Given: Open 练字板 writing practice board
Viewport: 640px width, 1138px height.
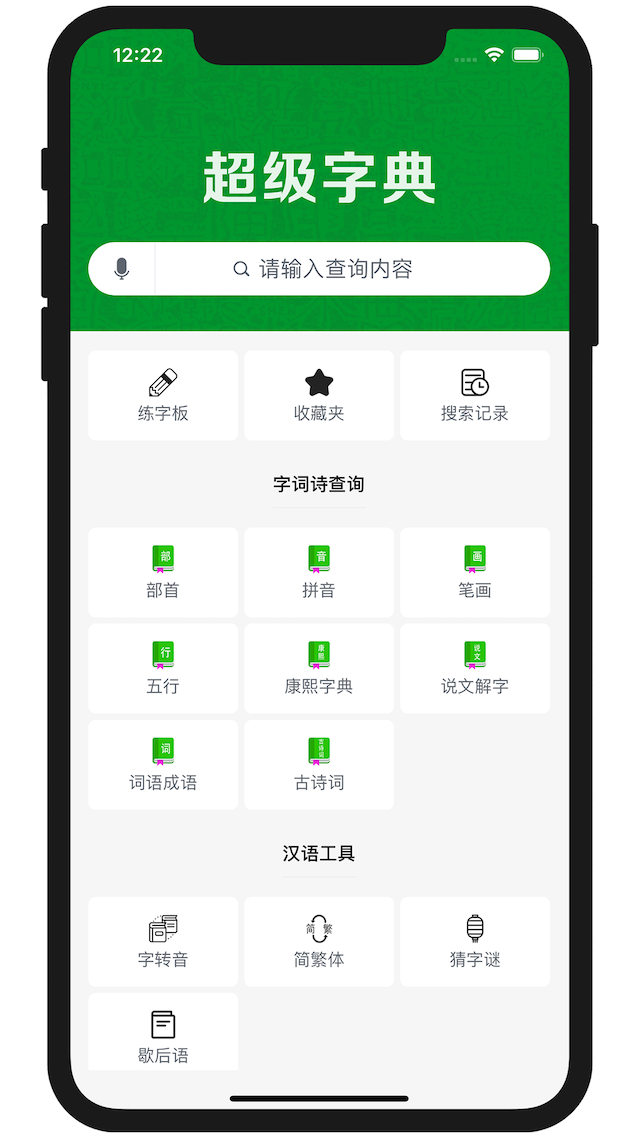Looking at the screenshot, I should pyautogui.click(x=163, y=395).
